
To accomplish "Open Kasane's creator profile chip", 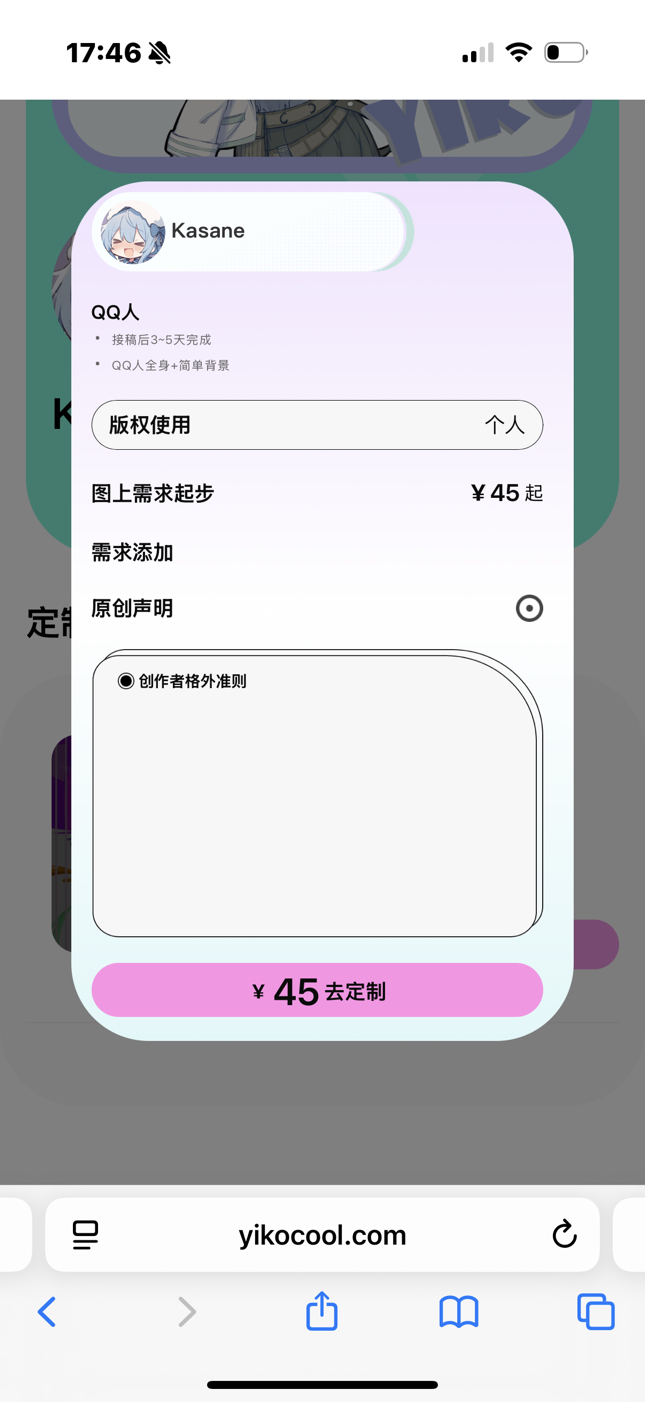I will (250, 231).
